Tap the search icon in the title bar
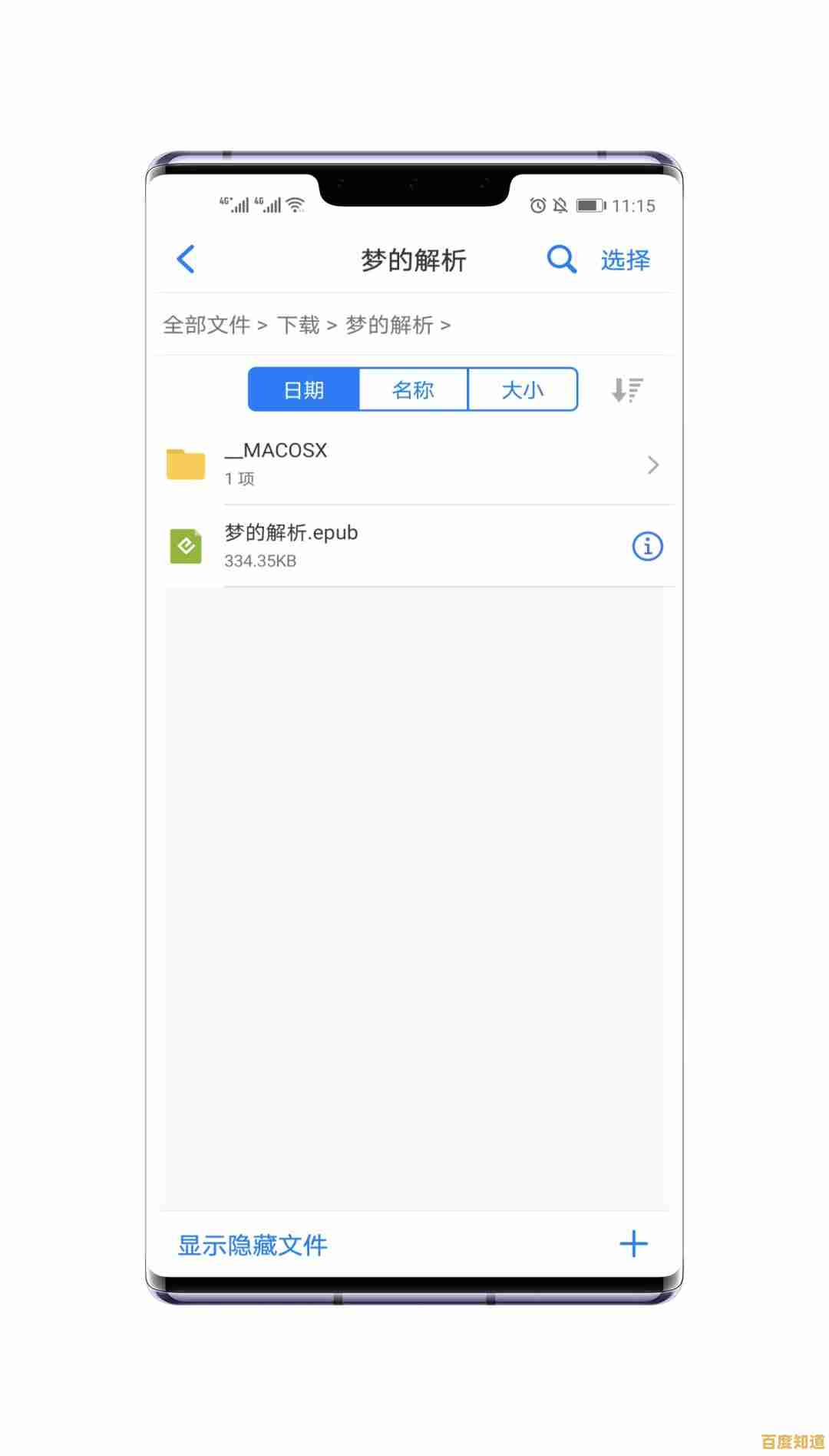 pos(561,260)
